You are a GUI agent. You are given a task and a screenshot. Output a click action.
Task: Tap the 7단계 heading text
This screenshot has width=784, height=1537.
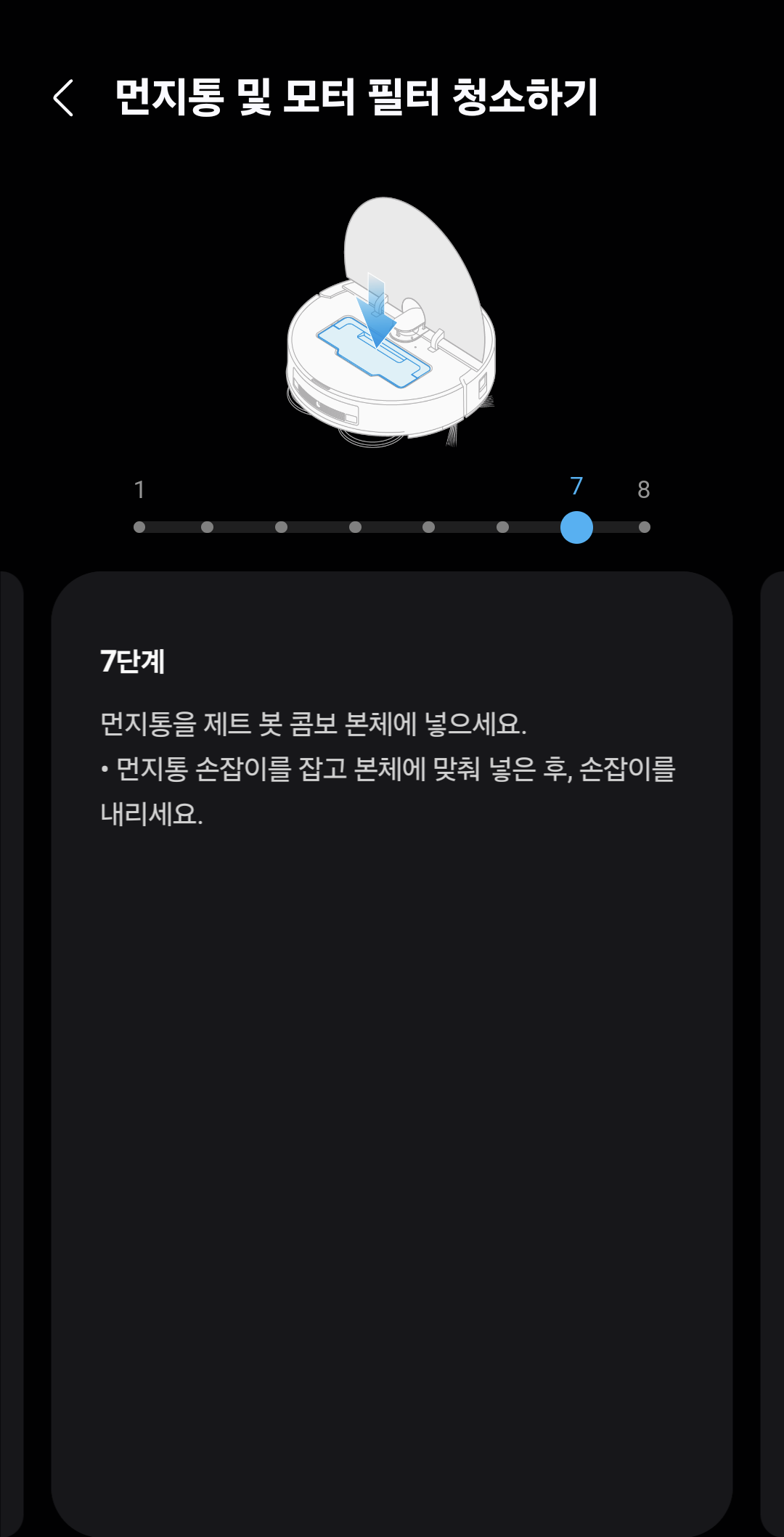pyautogui.click(x=134, y=659)
